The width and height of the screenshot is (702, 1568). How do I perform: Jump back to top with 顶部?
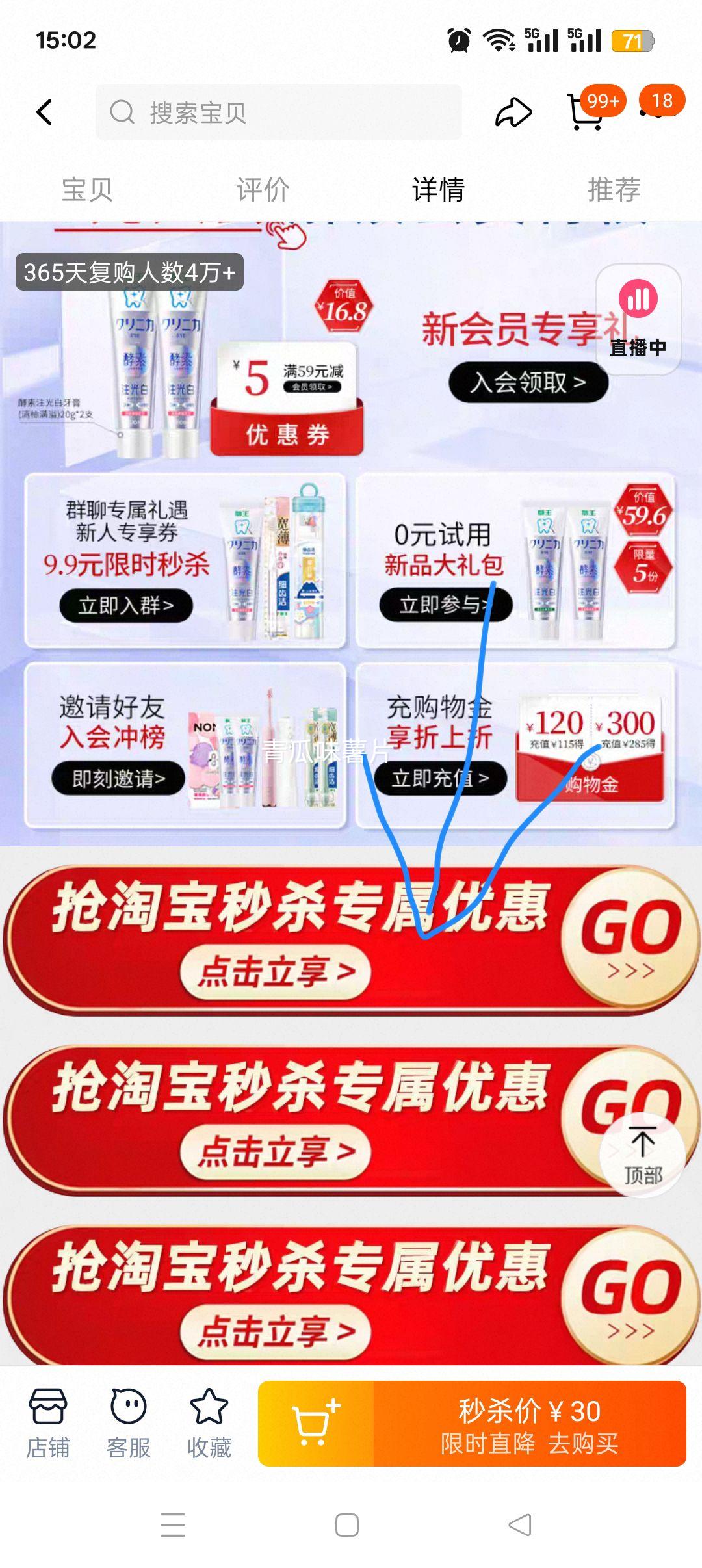(x=643, y=1155)
